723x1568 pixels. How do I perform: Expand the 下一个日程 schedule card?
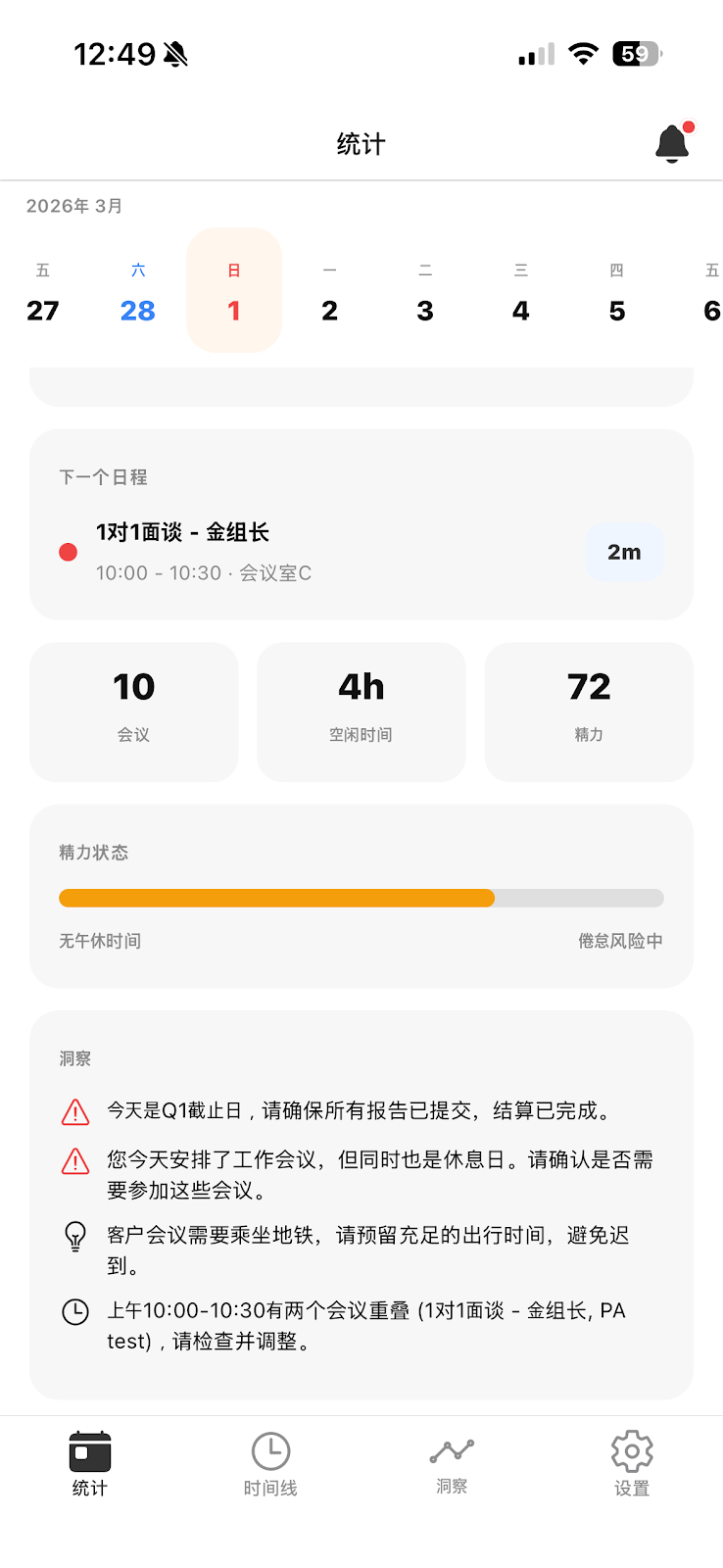(361, 524)
